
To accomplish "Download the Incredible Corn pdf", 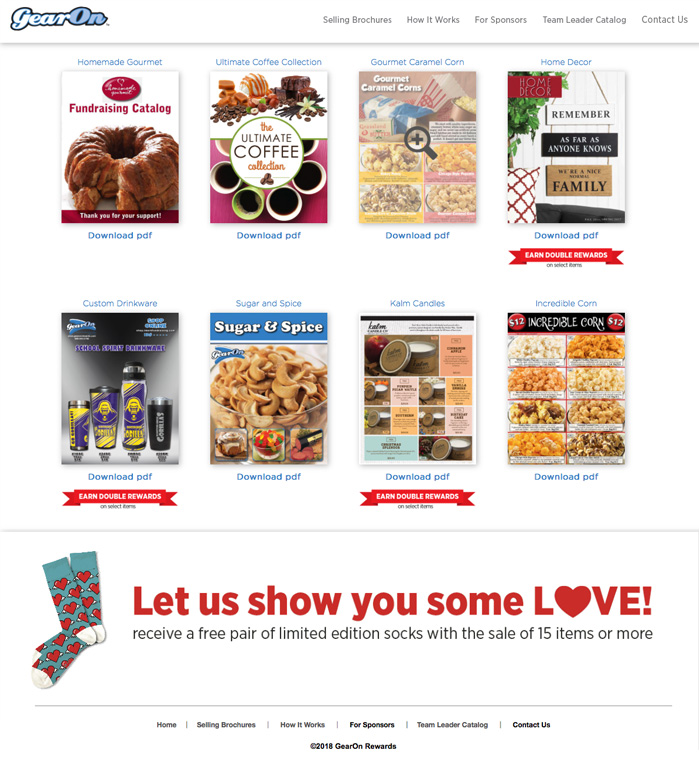I will (566, 477).
